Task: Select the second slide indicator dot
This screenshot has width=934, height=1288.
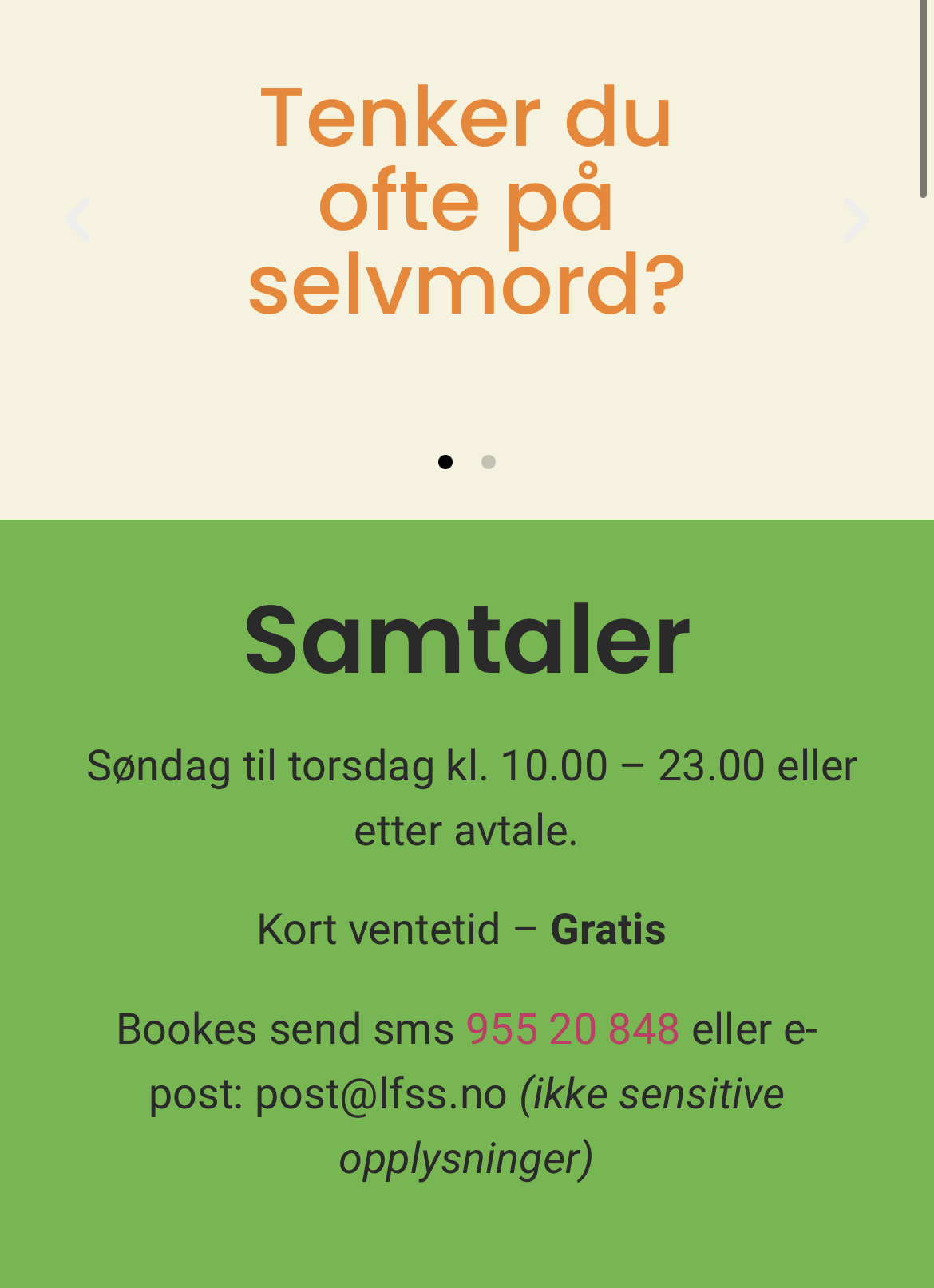Action: click(489, 462)
